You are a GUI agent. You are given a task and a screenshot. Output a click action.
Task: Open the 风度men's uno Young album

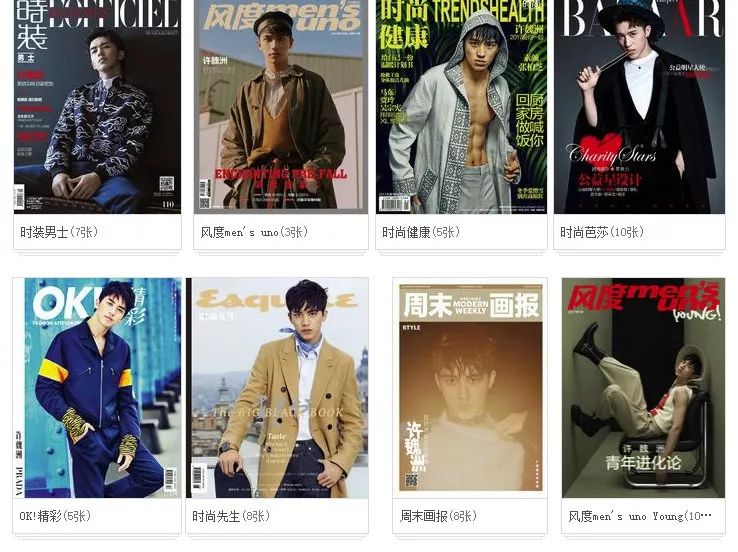tap(643, 388)
